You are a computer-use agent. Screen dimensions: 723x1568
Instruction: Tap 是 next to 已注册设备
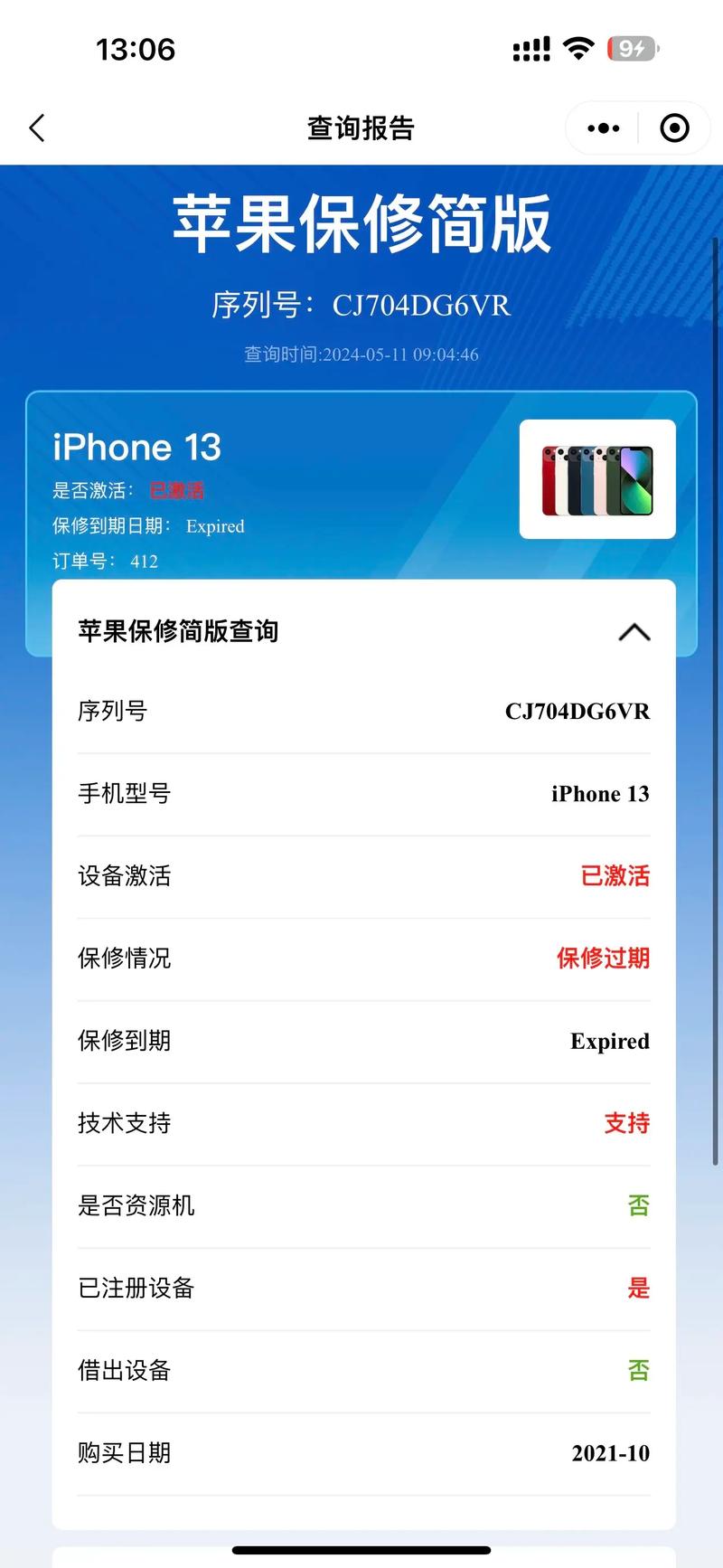click(638, 1289)
